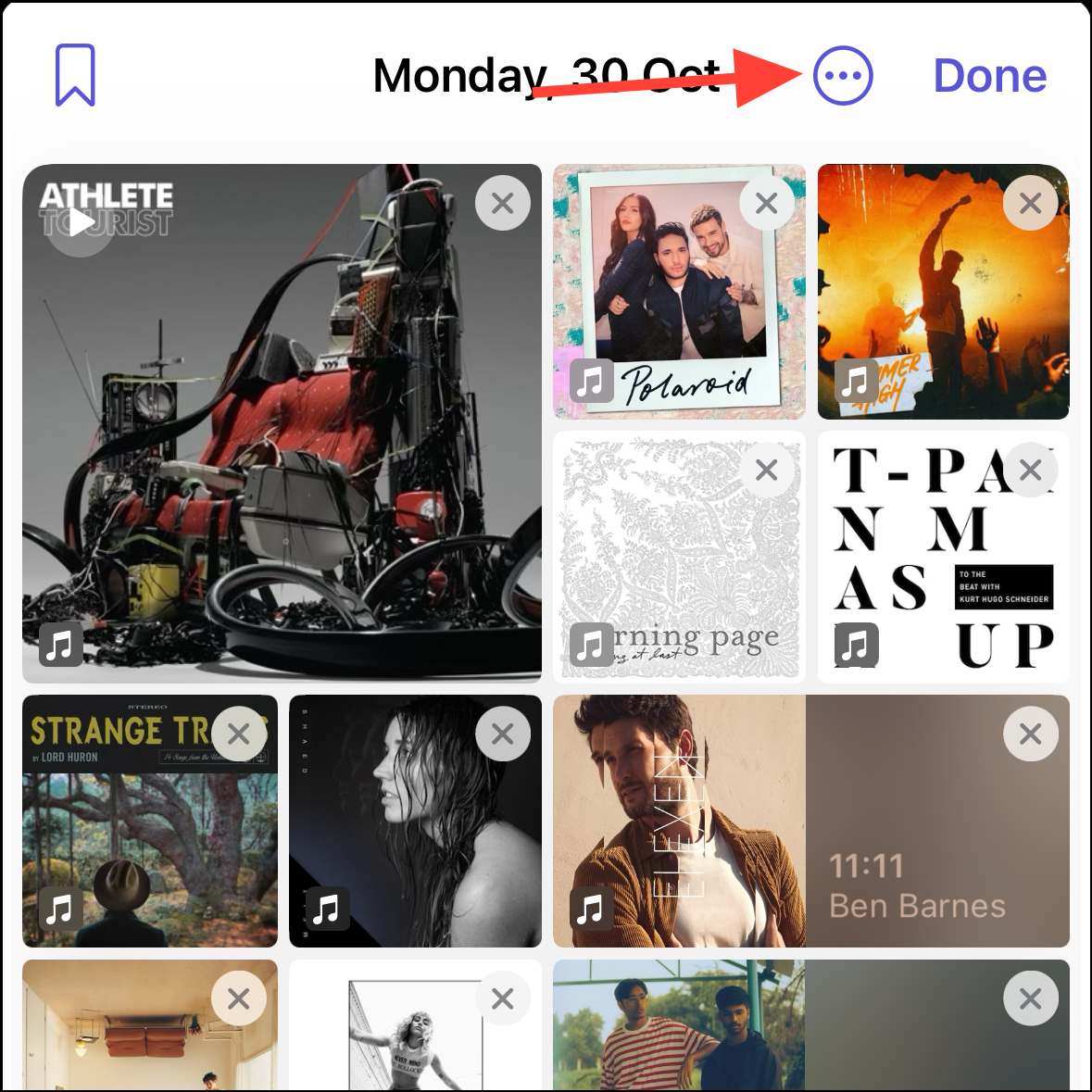
Task: Remove the Turning Page tile
Action: [x=767, y=471]
